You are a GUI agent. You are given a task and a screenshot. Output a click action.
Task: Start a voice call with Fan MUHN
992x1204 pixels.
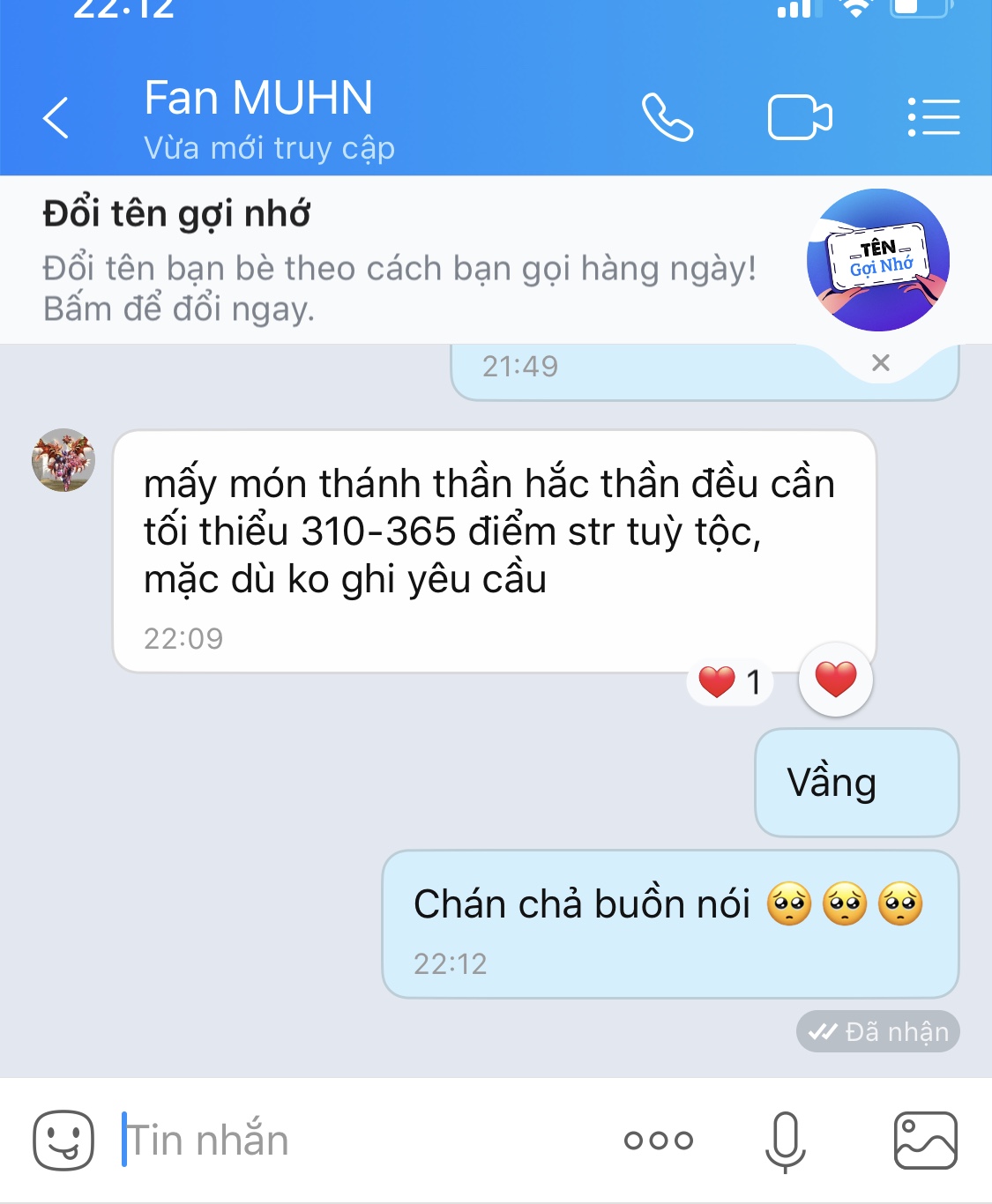[x=667, y=117]
